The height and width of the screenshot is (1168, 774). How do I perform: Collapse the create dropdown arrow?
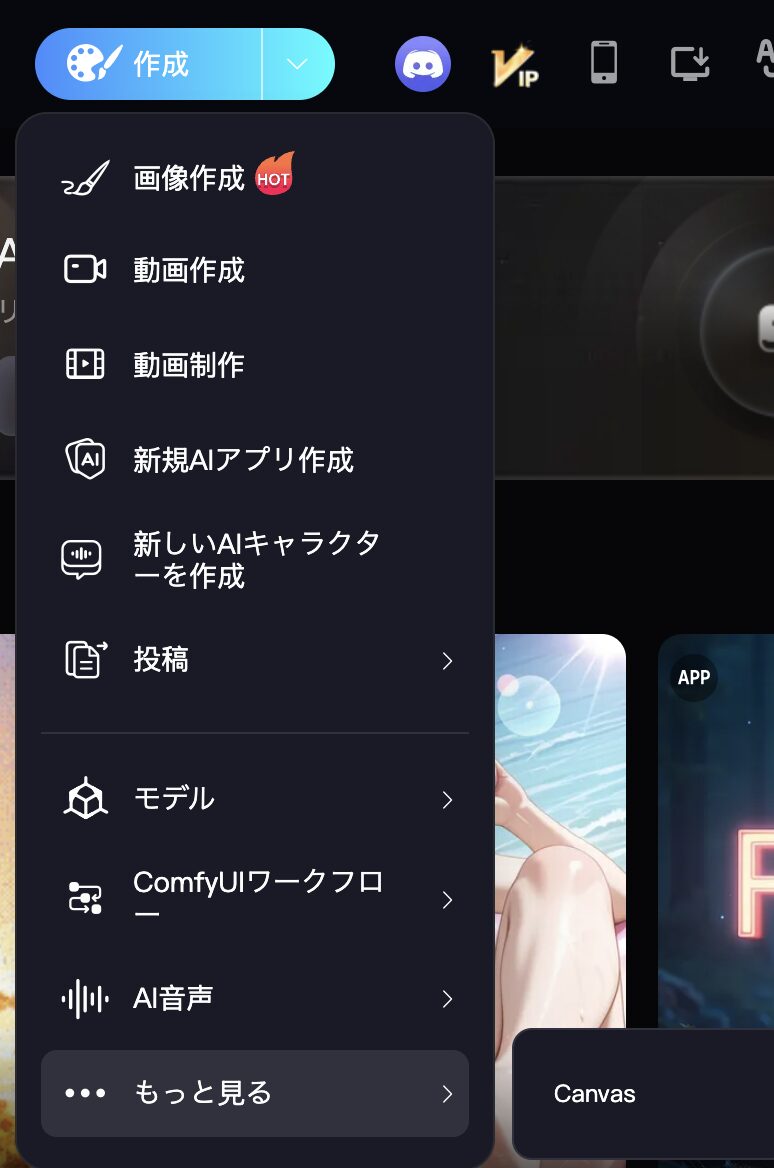pos(297,64)
